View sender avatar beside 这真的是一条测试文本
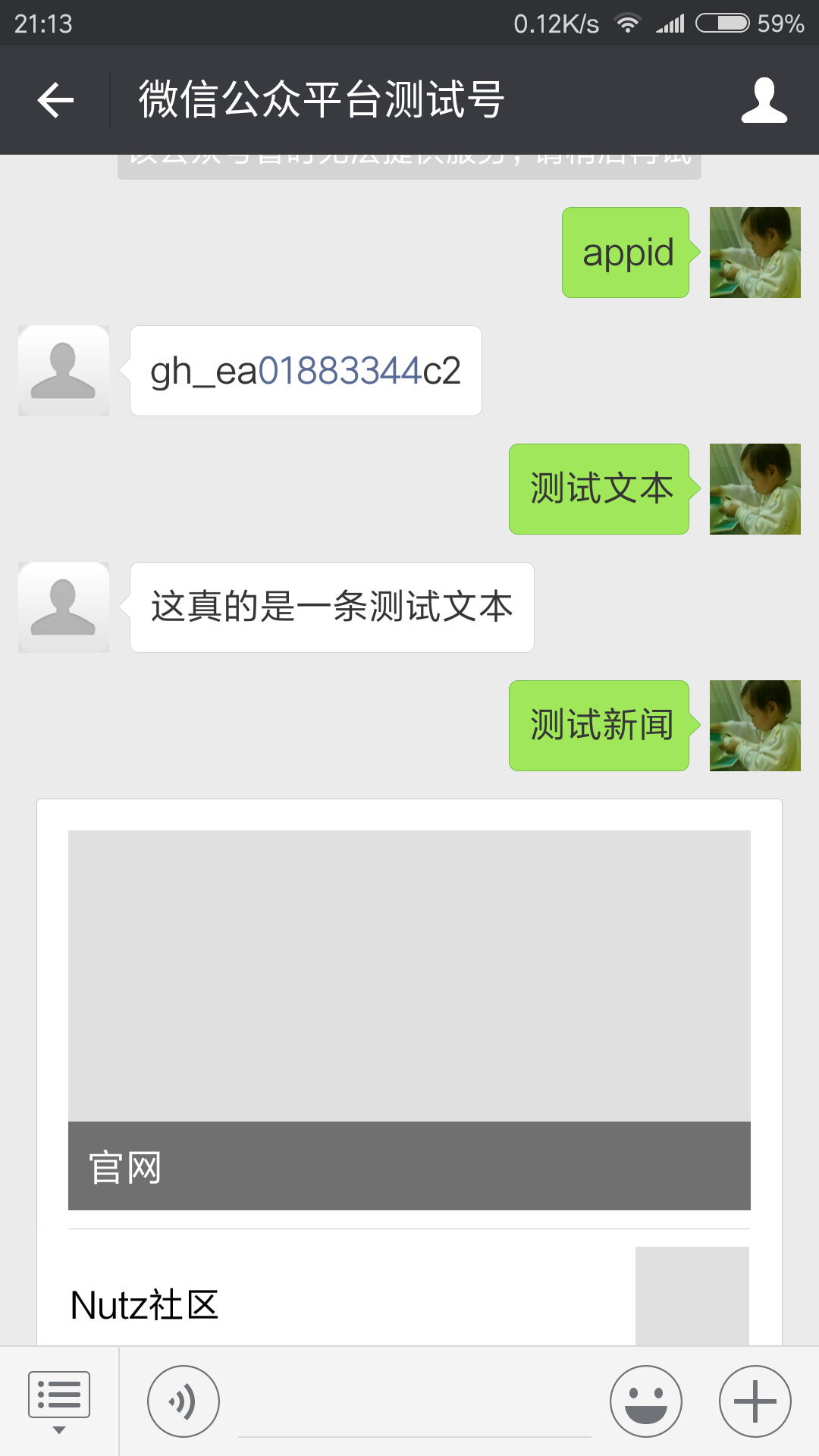 tap(64, 607)
